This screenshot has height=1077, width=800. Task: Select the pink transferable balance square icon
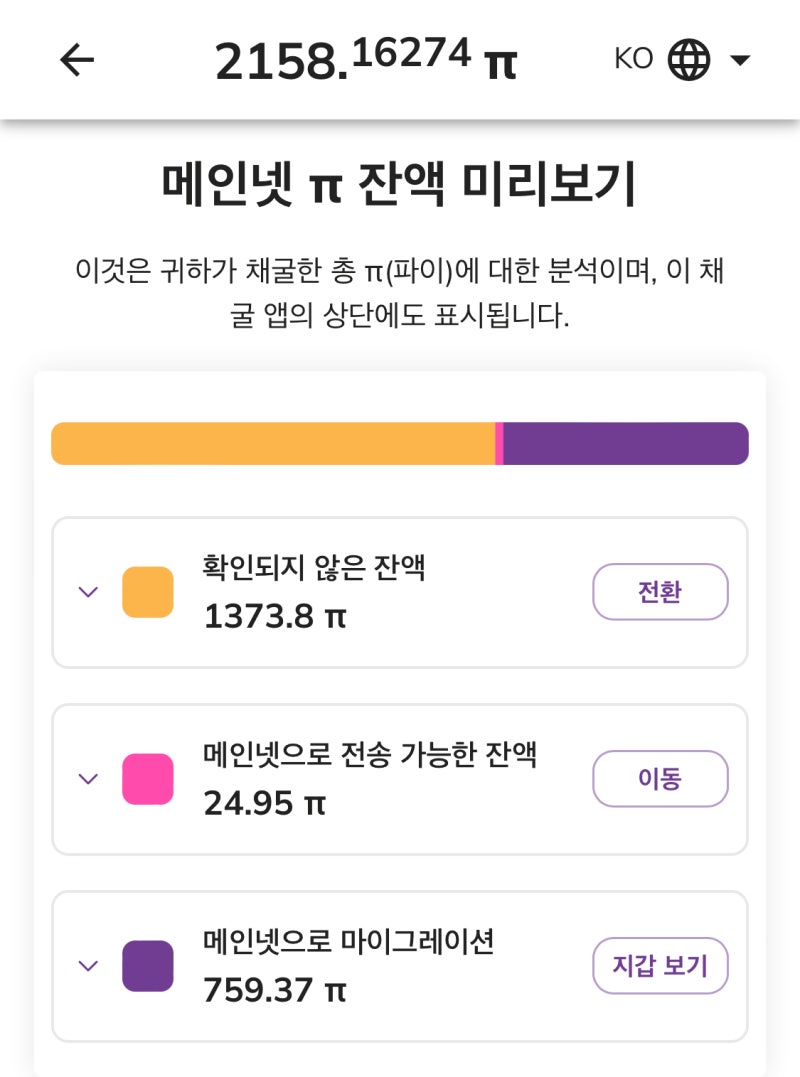pos(147,778)
